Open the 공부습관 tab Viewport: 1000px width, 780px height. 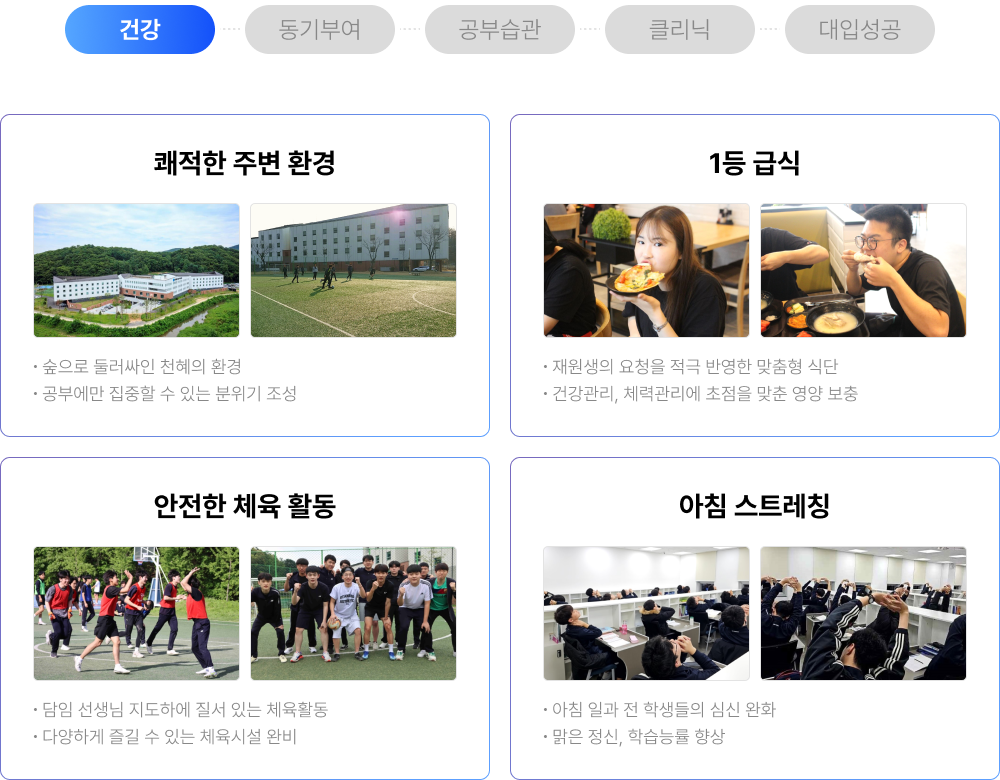[499, 30]
